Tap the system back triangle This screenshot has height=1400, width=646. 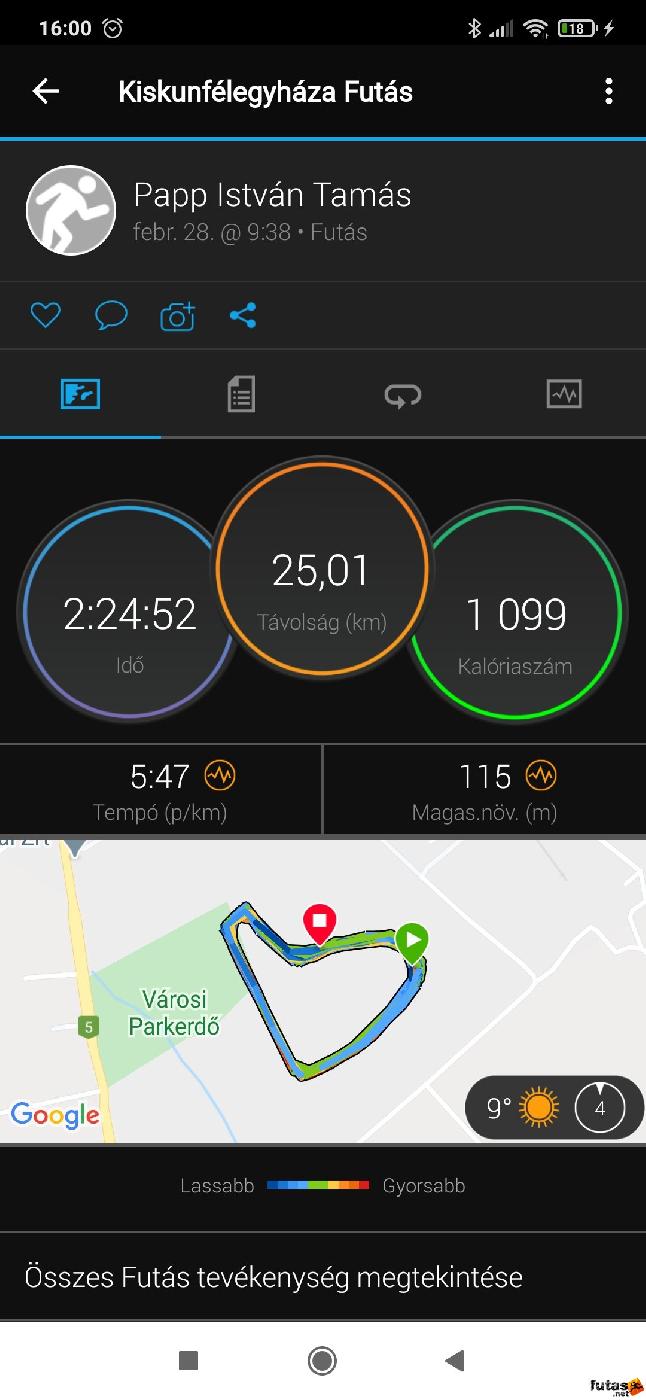[x=455, y=1360]
